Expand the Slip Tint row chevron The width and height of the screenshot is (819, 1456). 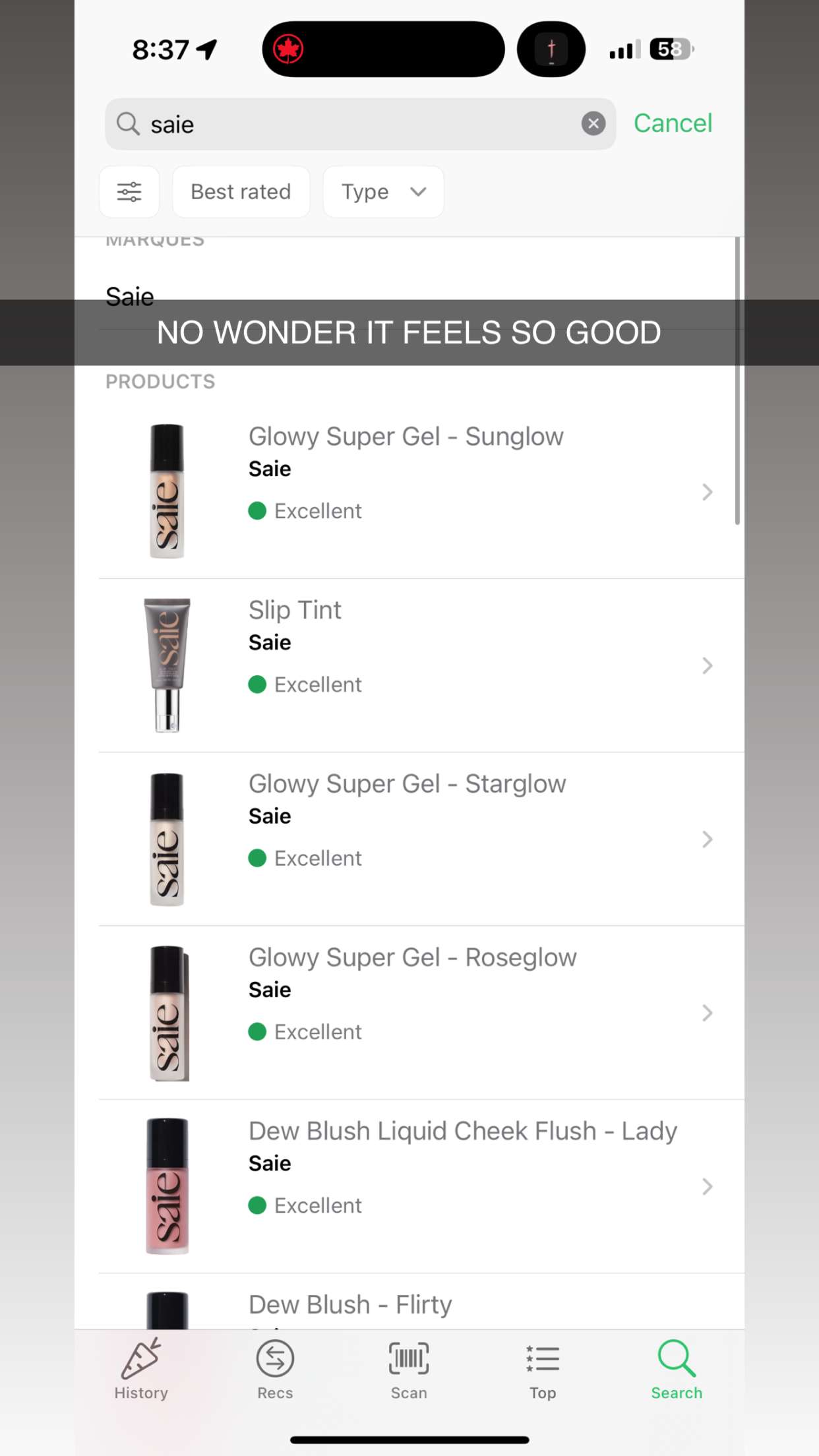(x=707, y=665)
